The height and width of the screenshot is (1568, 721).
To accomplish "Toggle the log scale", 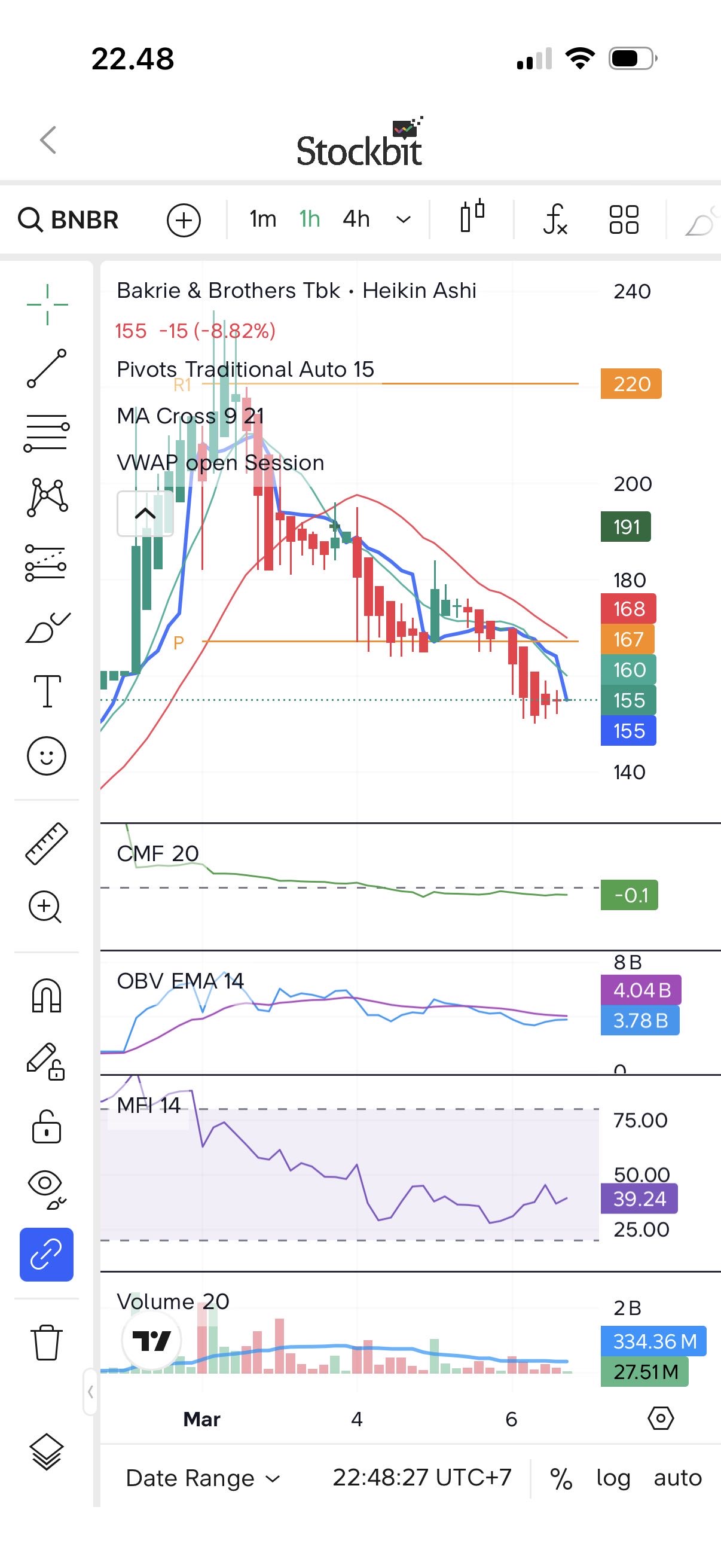I will point(613,1478).
